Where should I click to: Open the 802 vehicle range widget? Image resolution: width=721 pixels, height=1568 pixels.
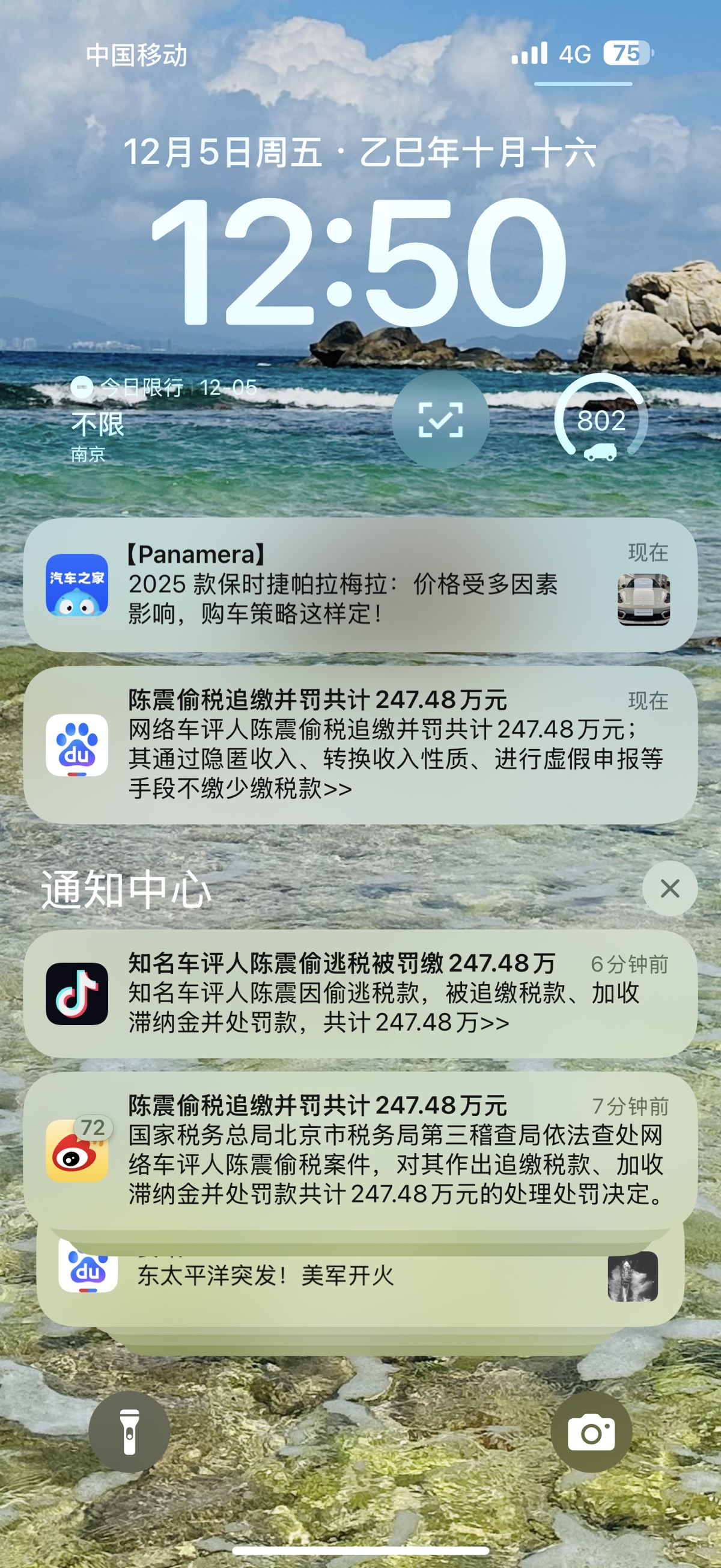[x=600, y=420]
